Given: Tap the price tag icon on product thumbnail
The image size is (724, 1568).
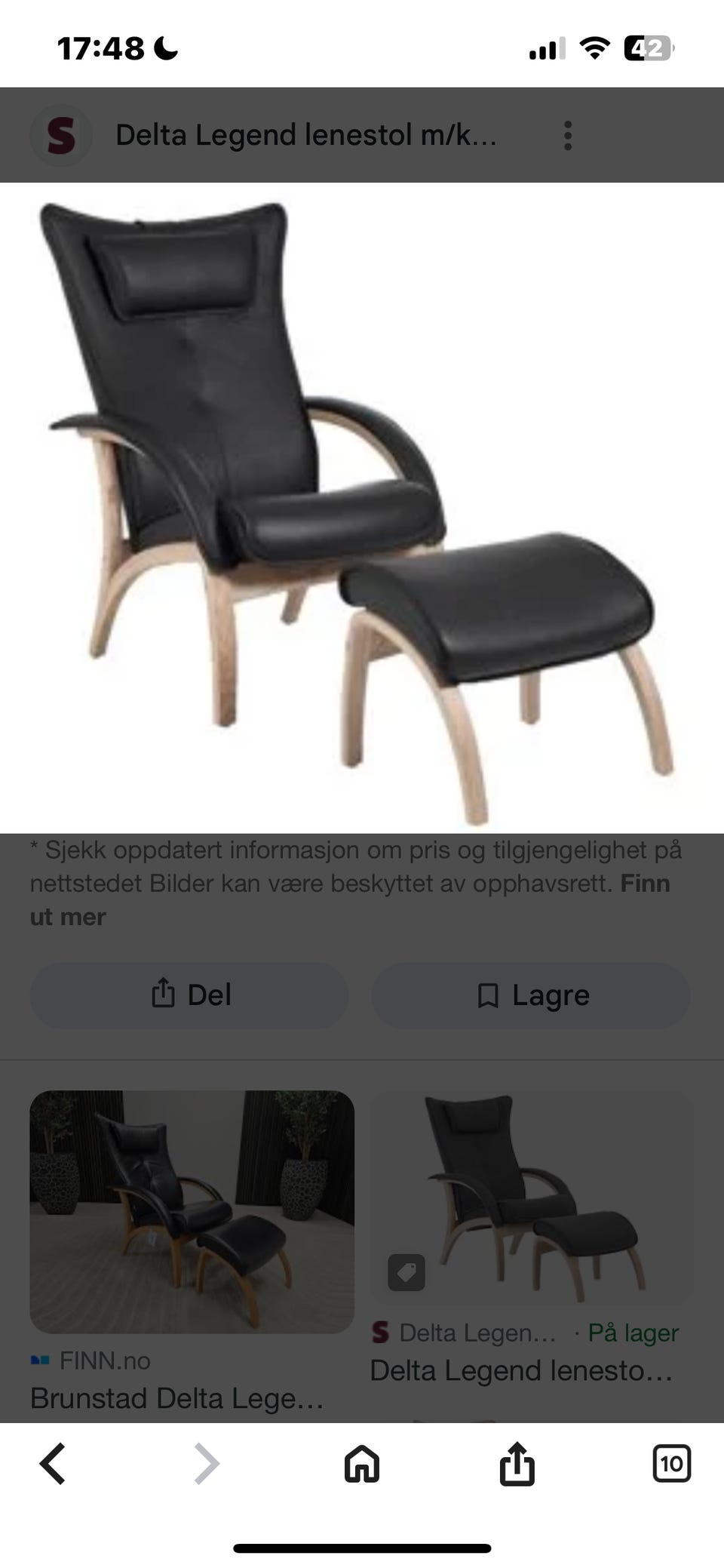Looking at the screenshot, I should click(x=405, y=1272).
